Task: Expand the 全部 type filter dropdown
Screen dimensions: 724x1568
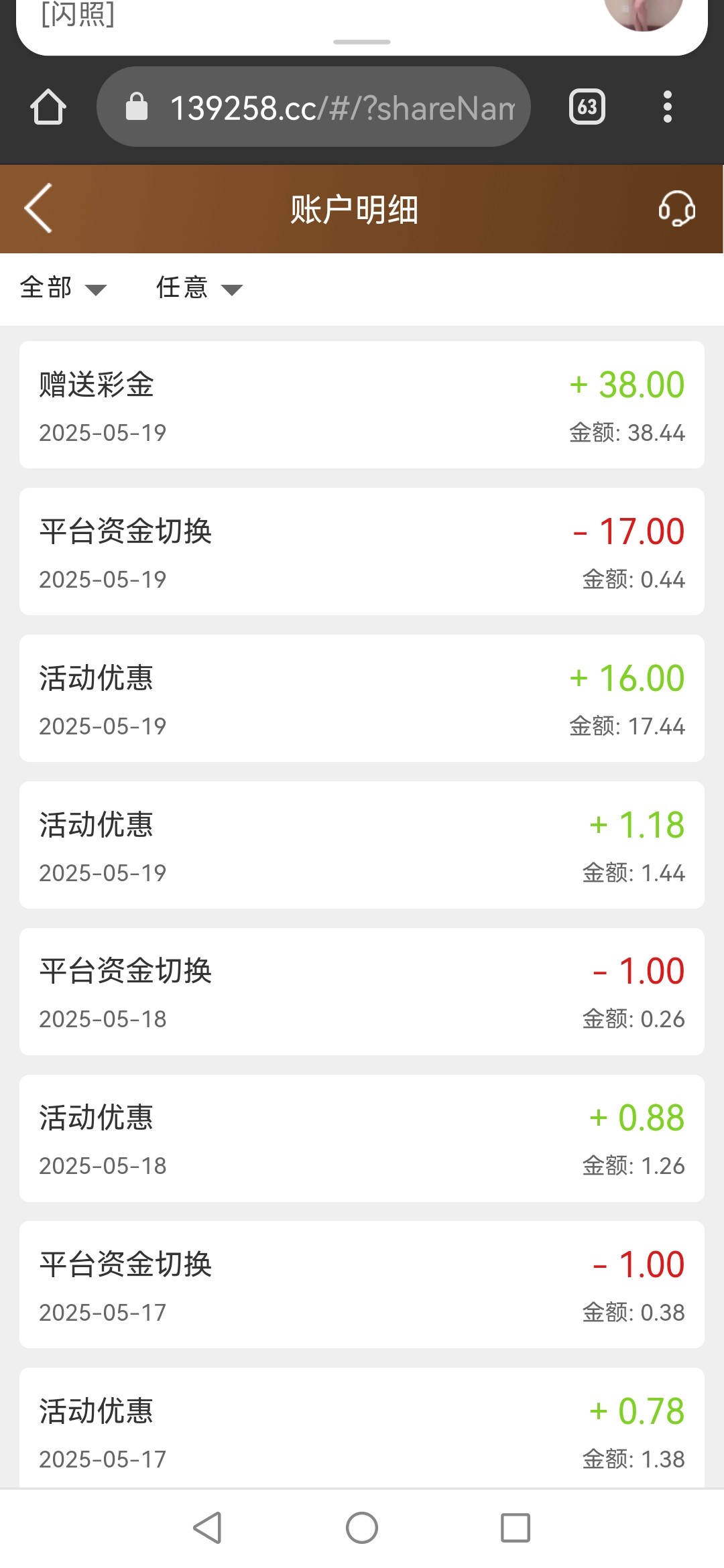Action: 63,288
